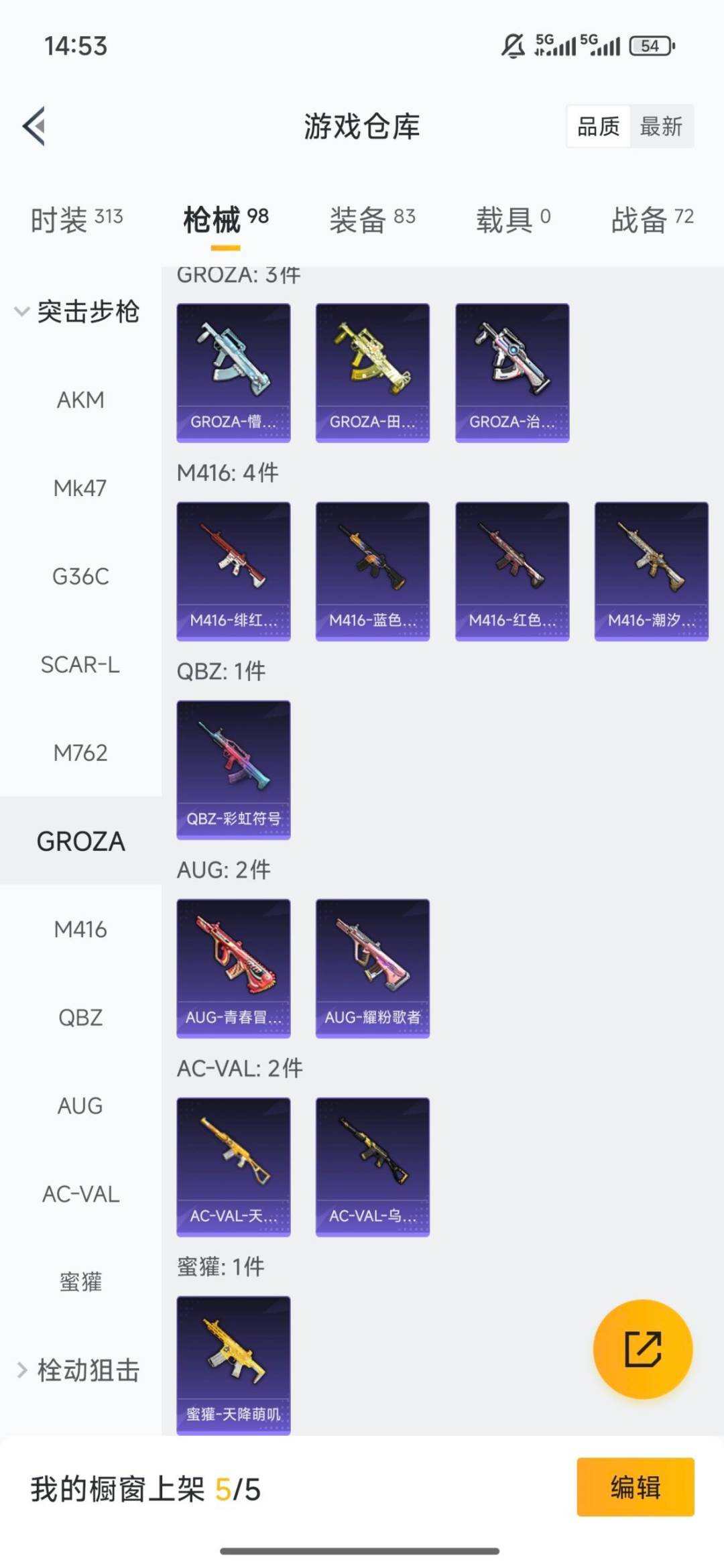Screen dimensions: 724x1568
Task: Tap the 编辑 button
Action: coord(635,1487)
